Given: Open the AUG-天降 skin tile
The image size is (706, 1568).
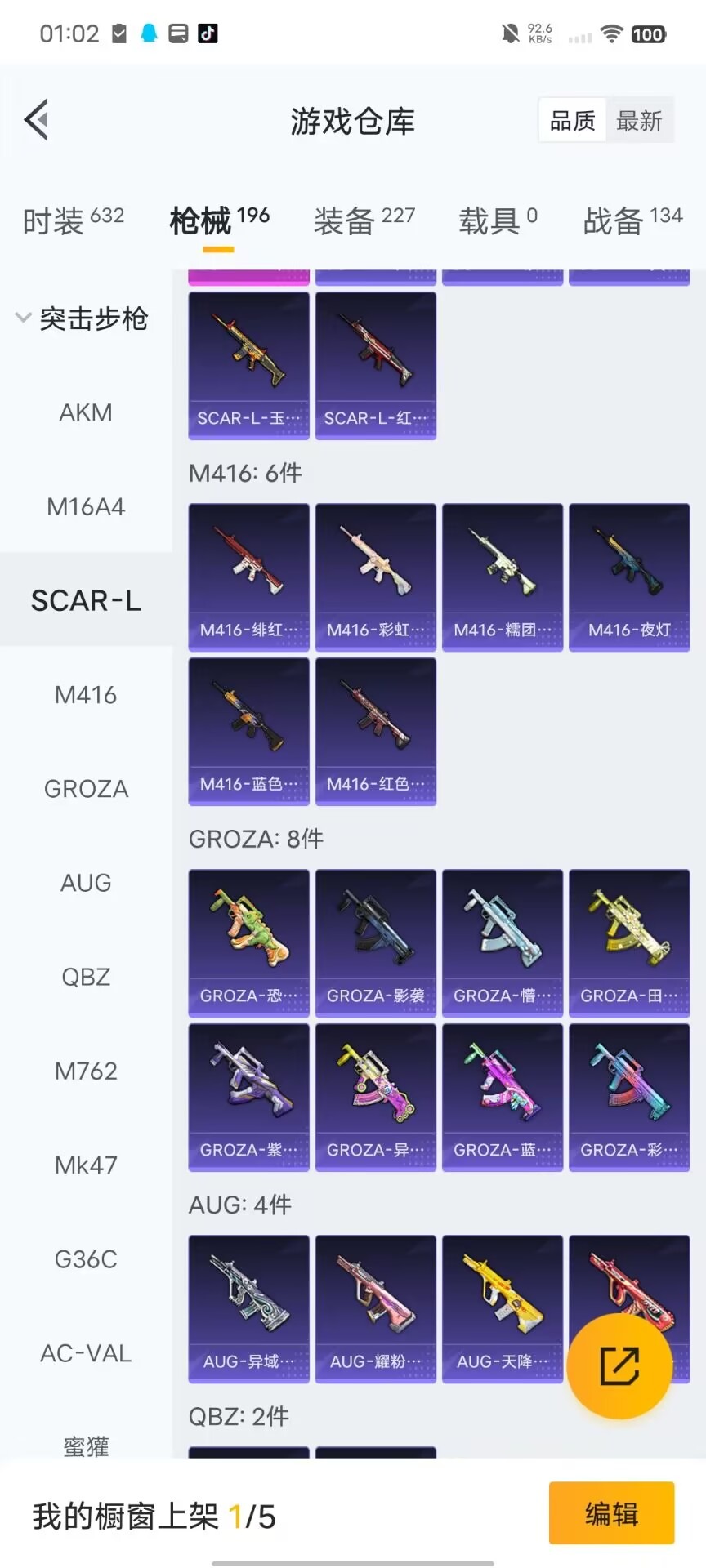Looking at the screenshot, I should pyautogui.click(x=502, y=1307).
